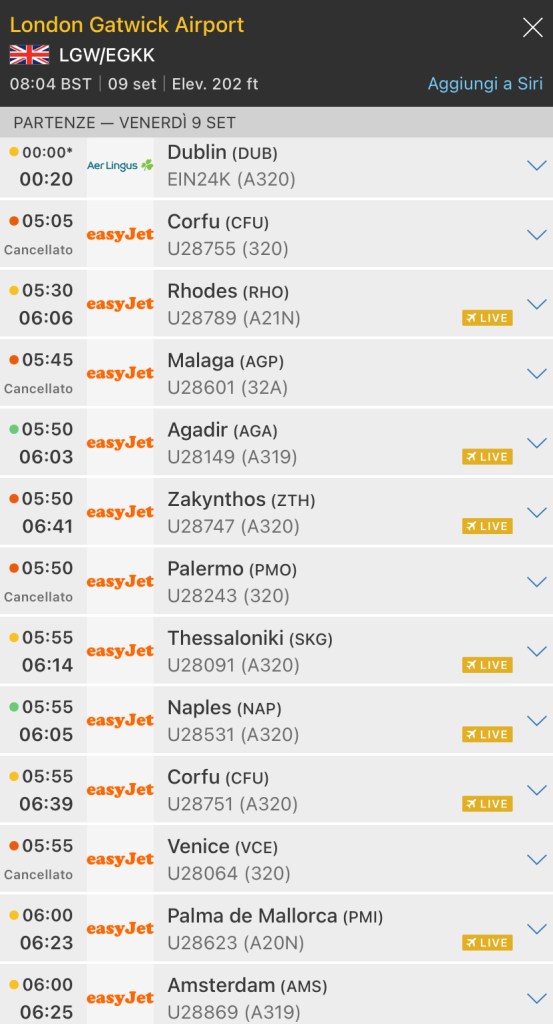Open the cancelled Corfu U28755 flight
Viewport: 553px width, 1024px height.
click(x=276, y=235)
